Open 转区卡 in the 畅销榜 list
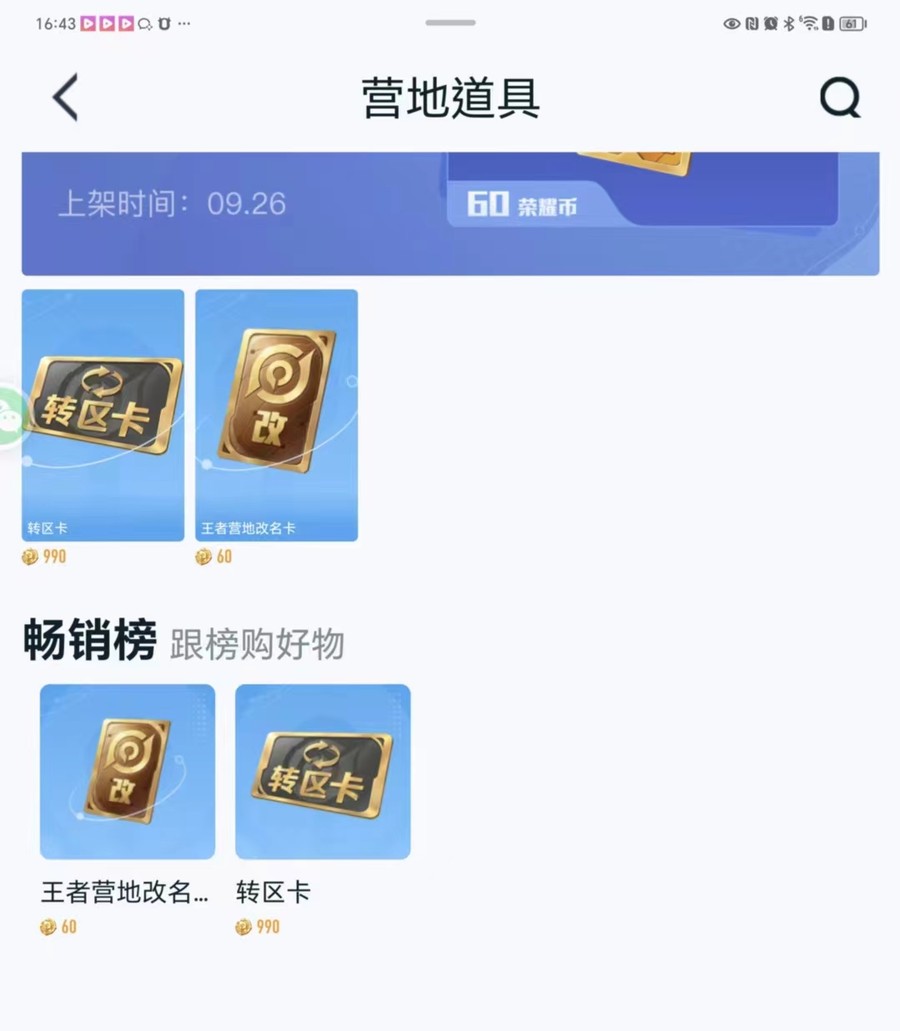900x1031 pixels. (322, 771)
